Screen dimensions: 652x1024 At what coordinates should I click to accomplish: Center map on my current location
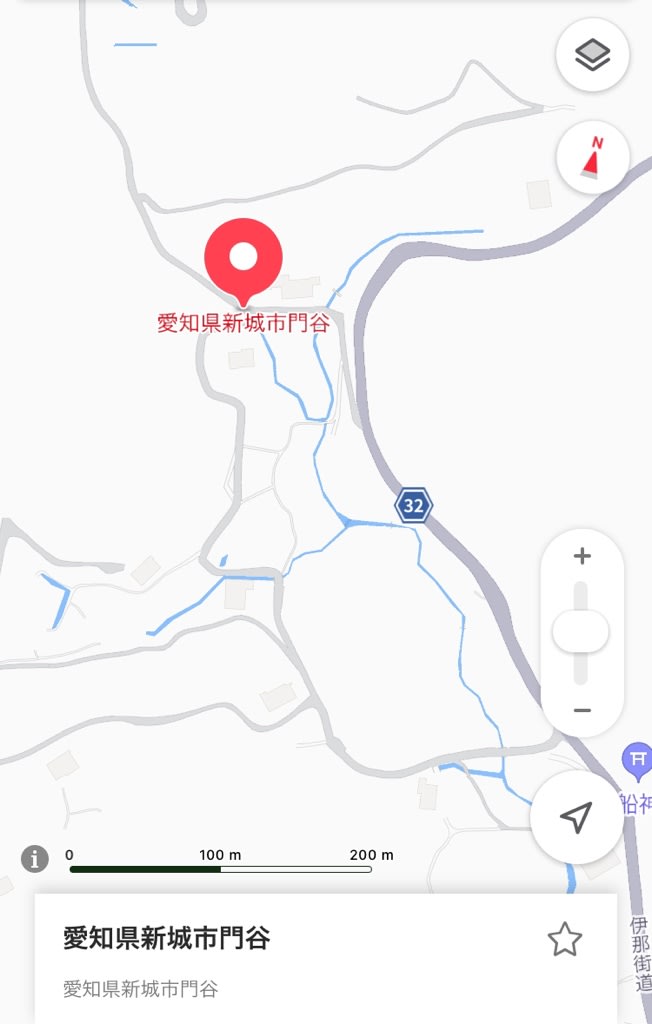(x=576, y=817)
